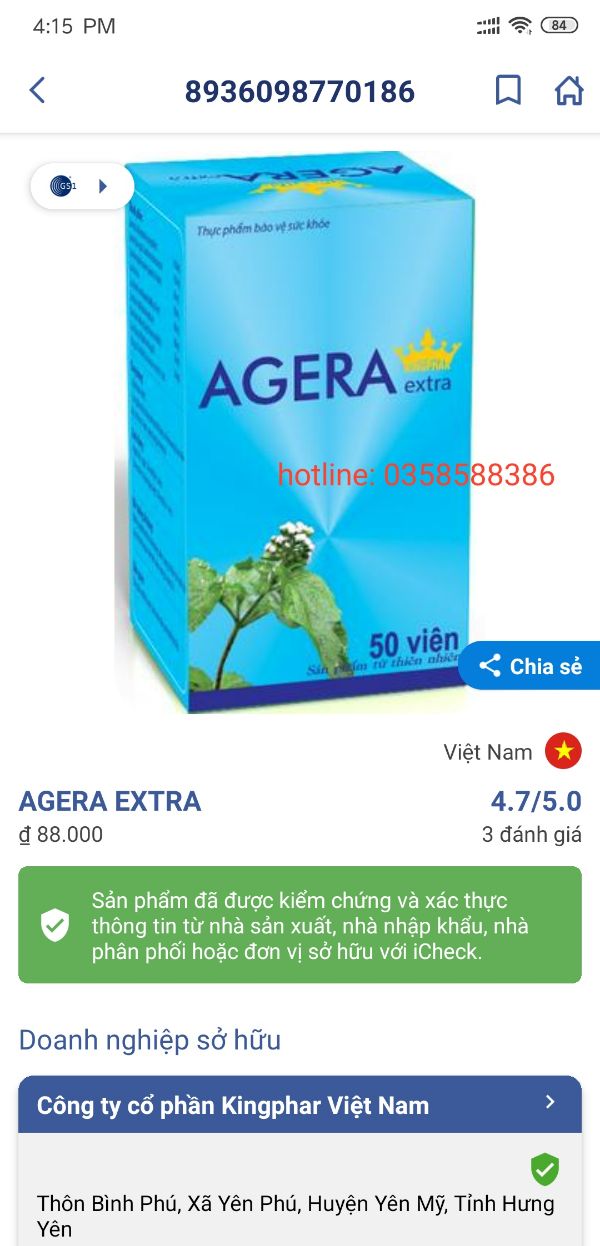Viewport: 600px width, 1246px height.
Task: Go back using the top-left arrow
Action: coord(37,91)
